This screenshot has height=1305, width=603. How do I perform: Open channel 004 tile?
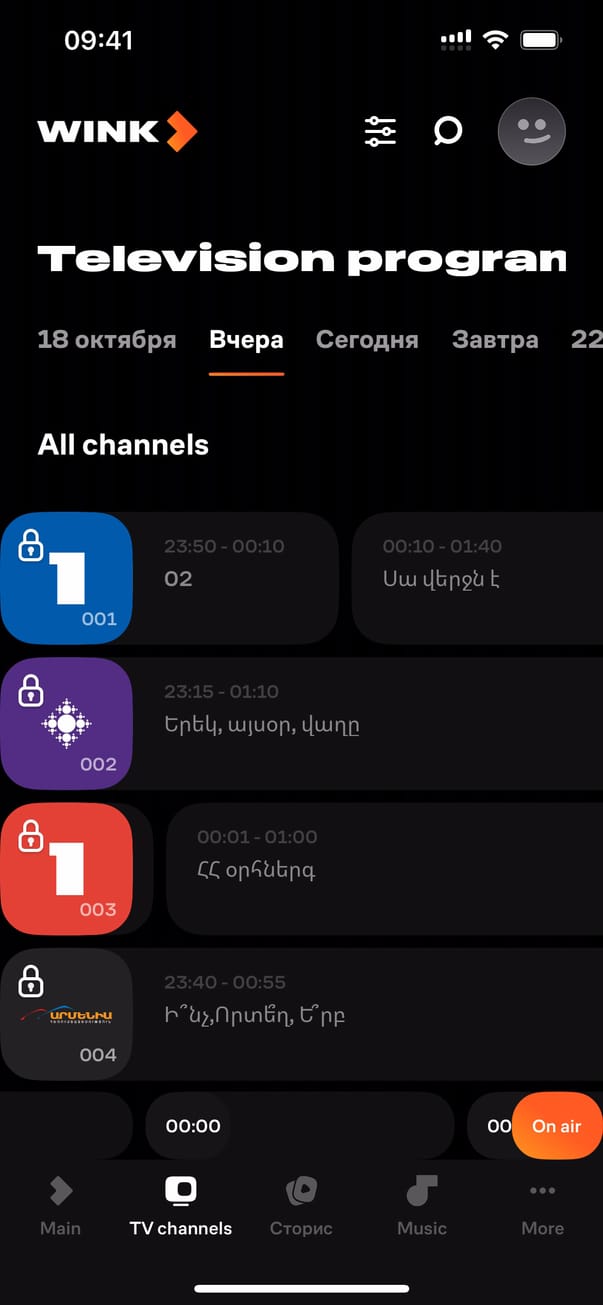pos(66,1014)
